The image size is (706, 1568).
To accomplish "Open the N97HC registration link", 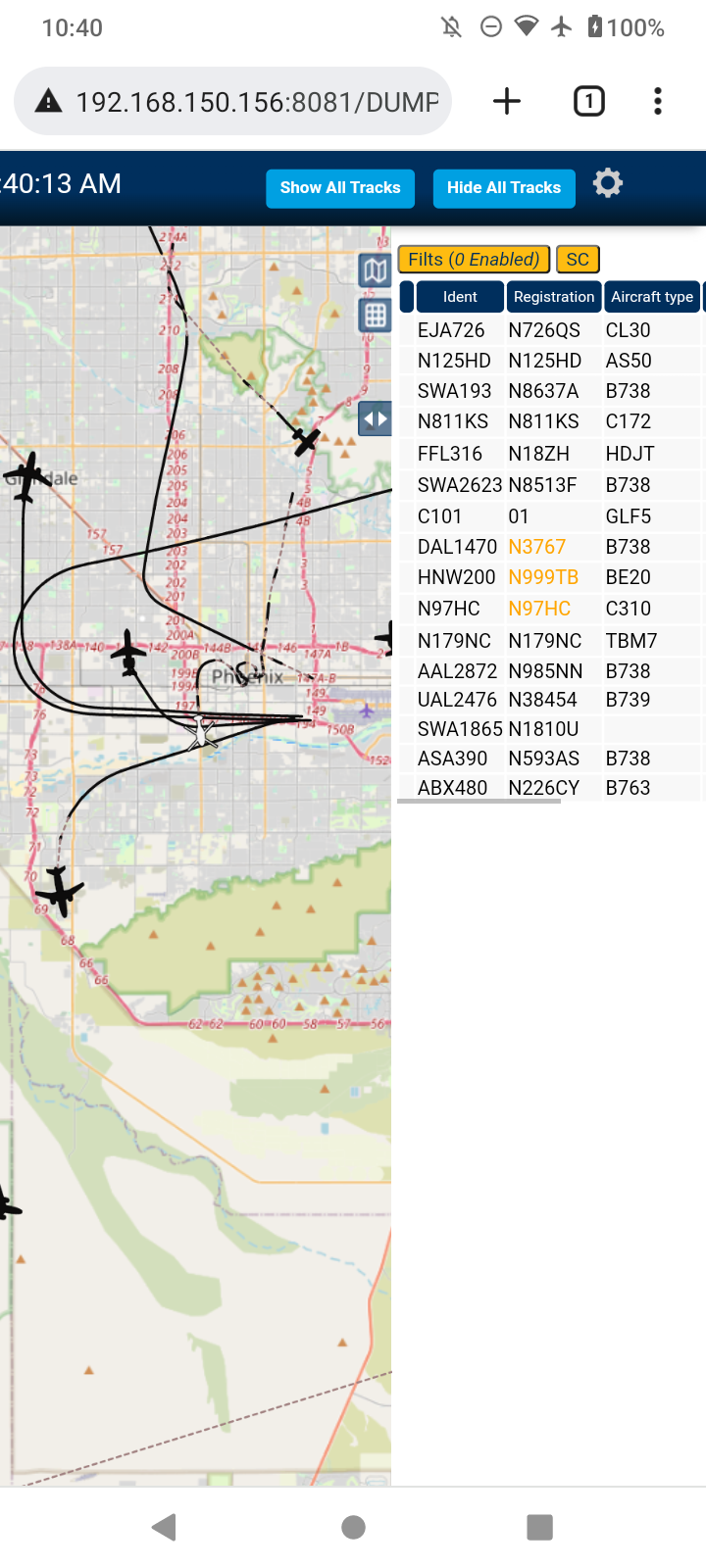I will tap(539, 609).
